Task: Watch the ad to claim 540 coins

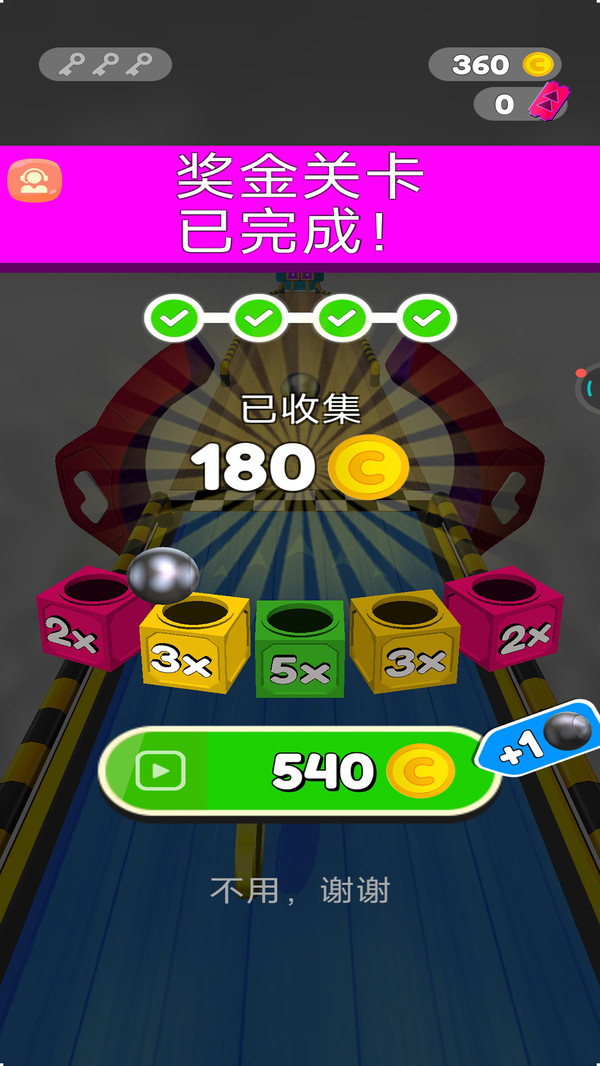Action: tap(298, 771)
